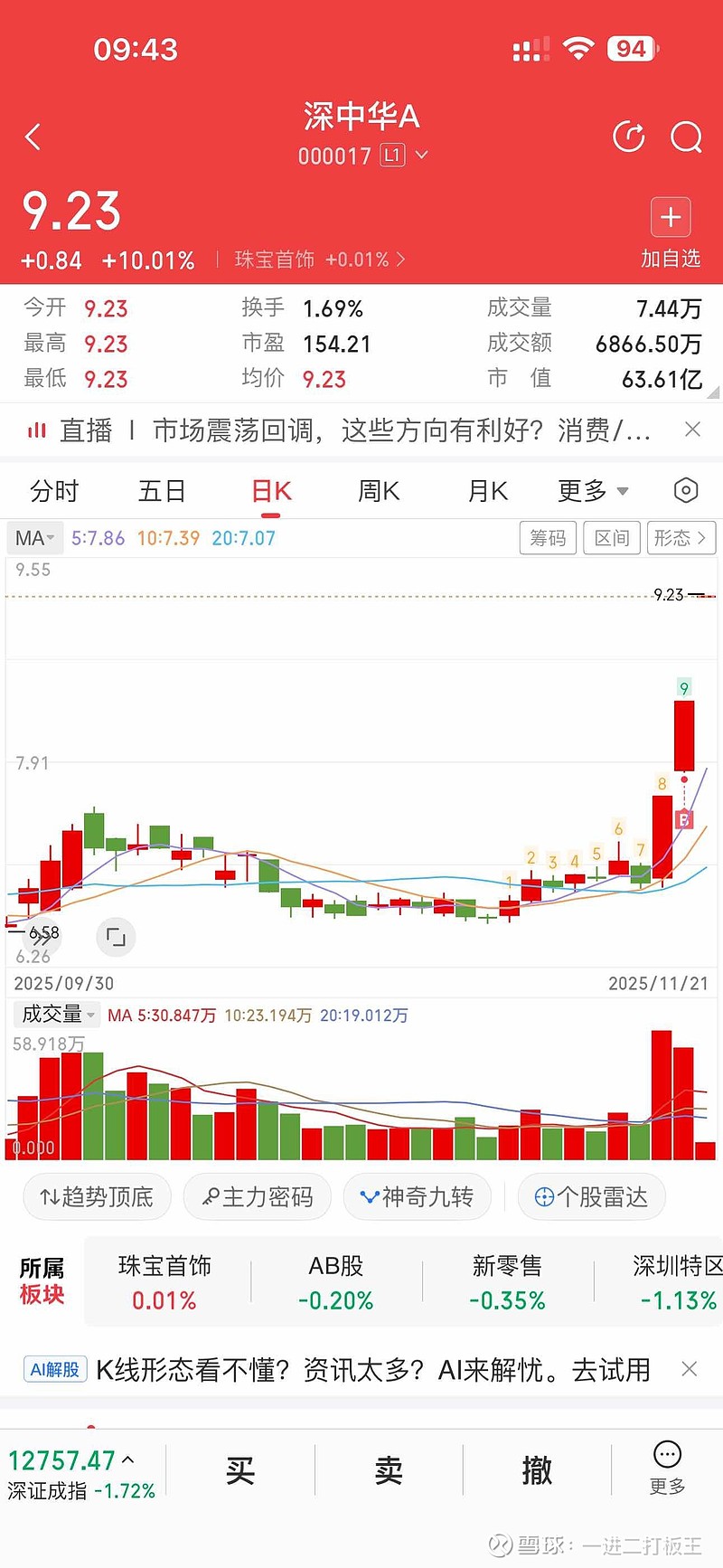Go back using the back arrow
723x1568 pixels.
point(33,137)
